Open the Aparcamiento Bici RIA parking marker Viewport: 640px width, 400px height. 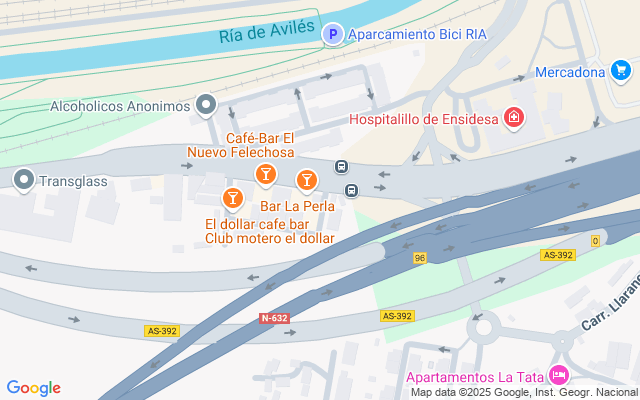click(334, 35)
